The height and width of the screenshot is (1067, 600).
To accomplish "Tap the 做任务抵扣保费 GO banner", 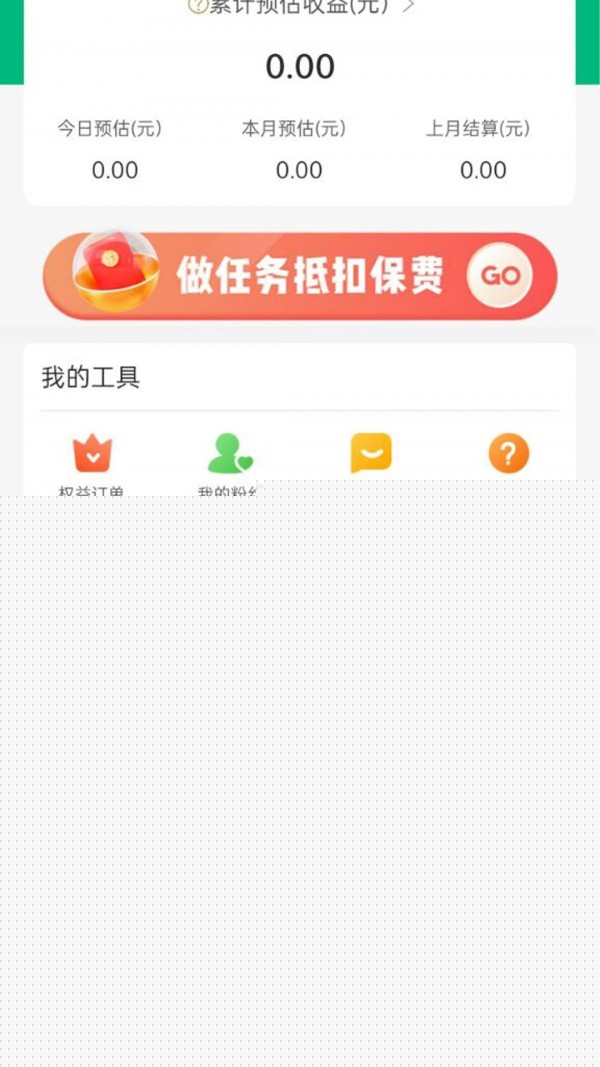I will tap(300, 276).
